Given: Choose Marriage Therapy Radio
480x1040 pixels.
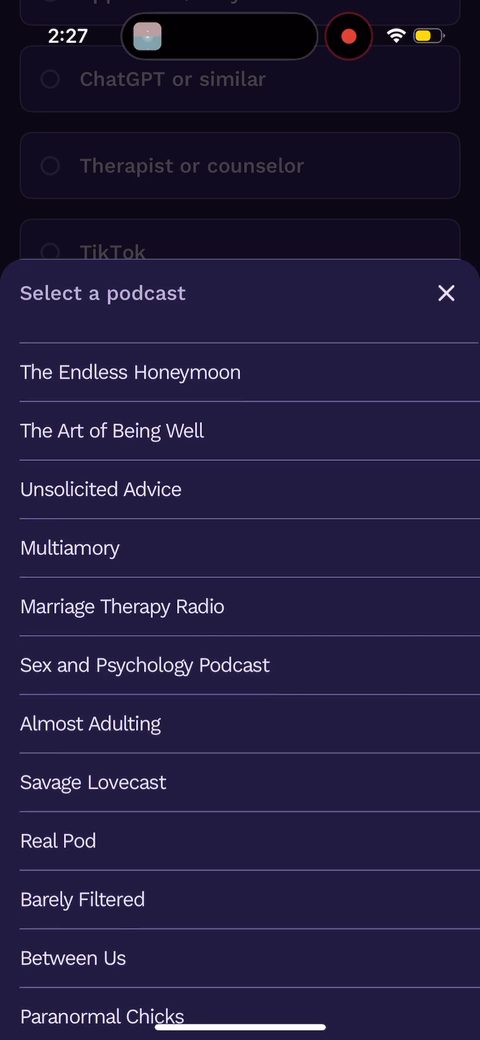Looking at the screenshot, I should pos(249,606).
